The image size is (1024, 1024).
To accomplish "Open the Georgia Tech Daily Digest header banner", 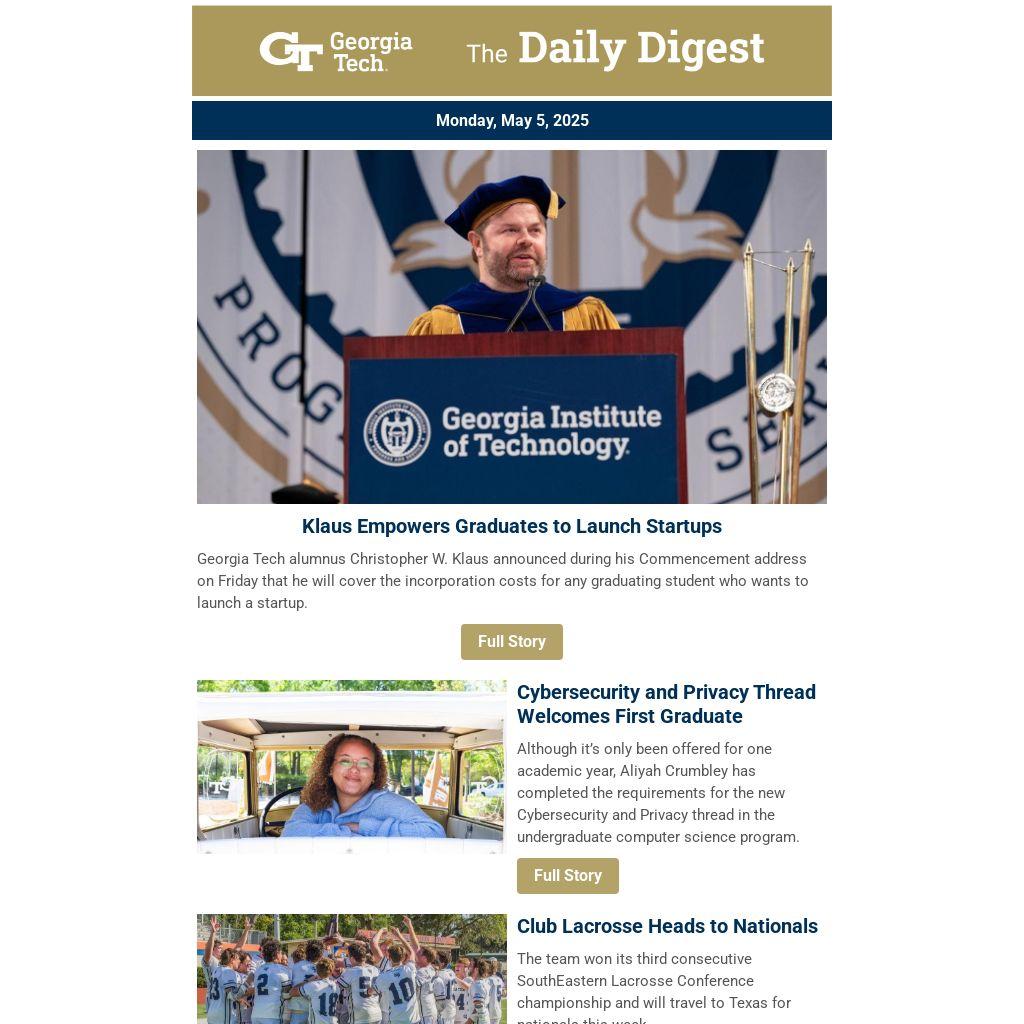I will pos(511,51).
